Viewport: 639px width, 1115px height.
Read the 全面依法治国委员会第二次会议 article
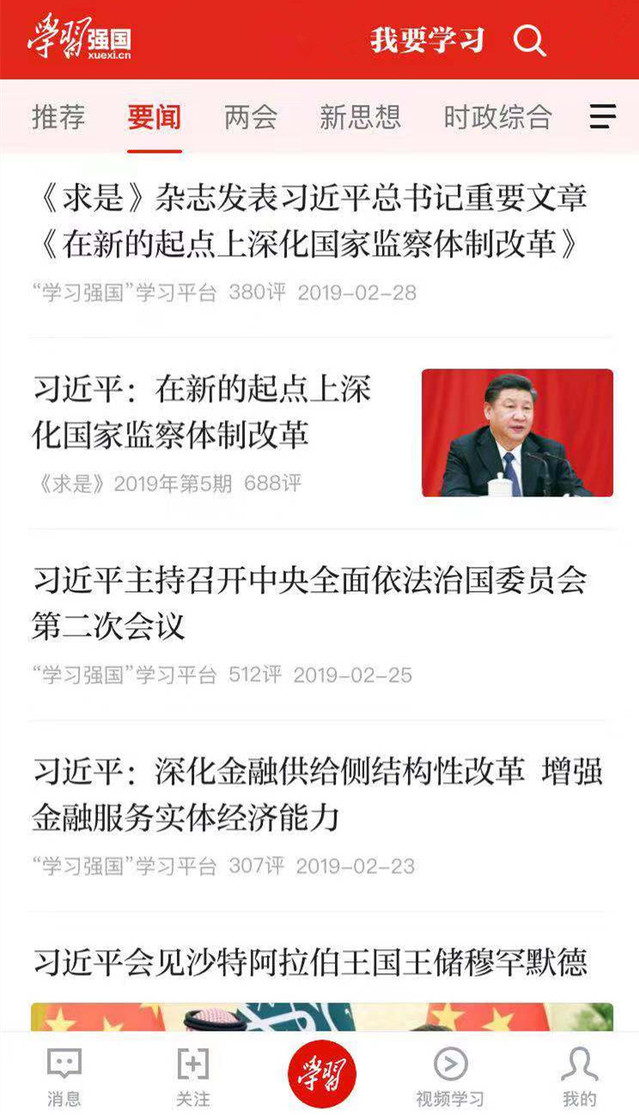[x=308, y=603]
